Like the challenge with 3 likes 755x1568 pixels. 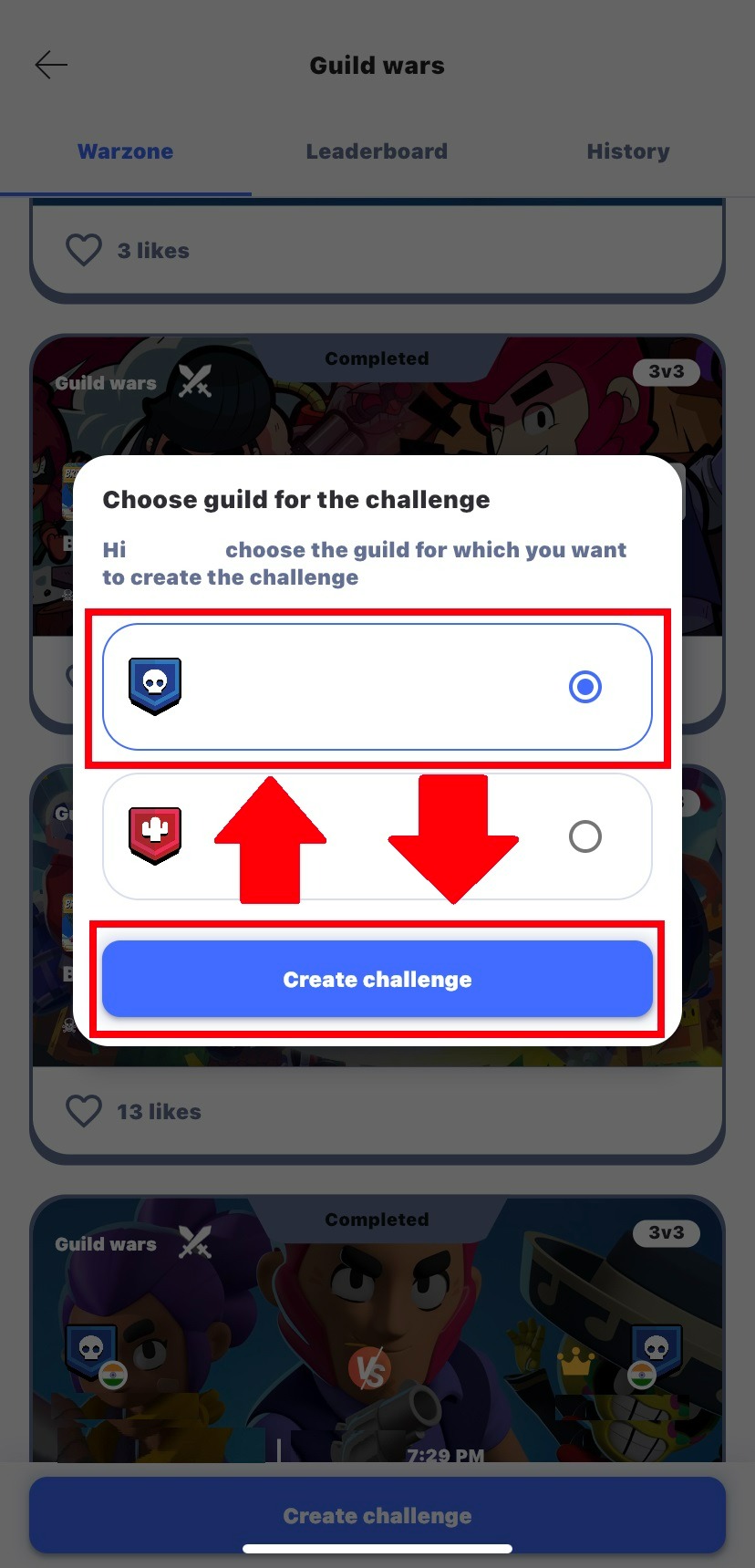coord(84,250)
